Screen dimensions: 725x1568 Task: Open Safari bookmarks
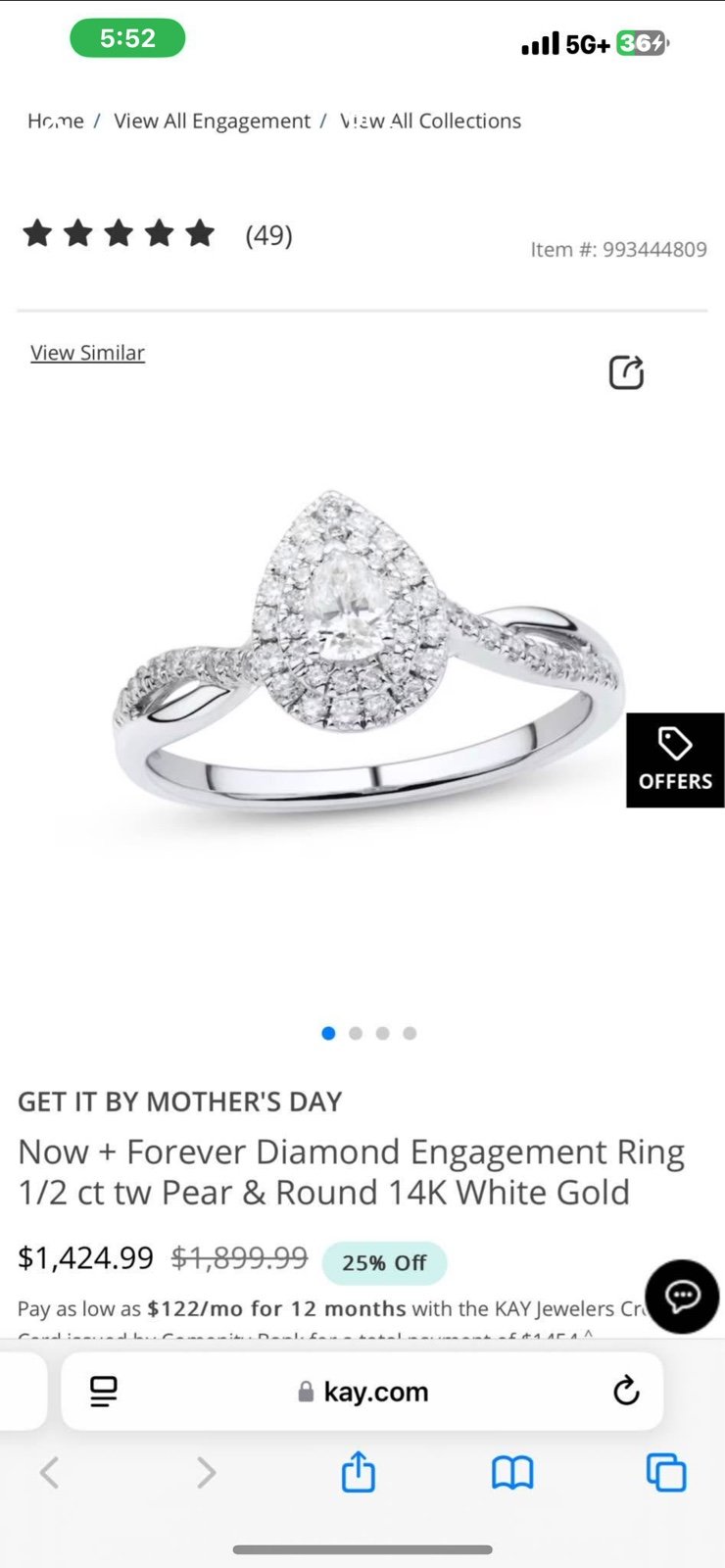click(512, 1472)
